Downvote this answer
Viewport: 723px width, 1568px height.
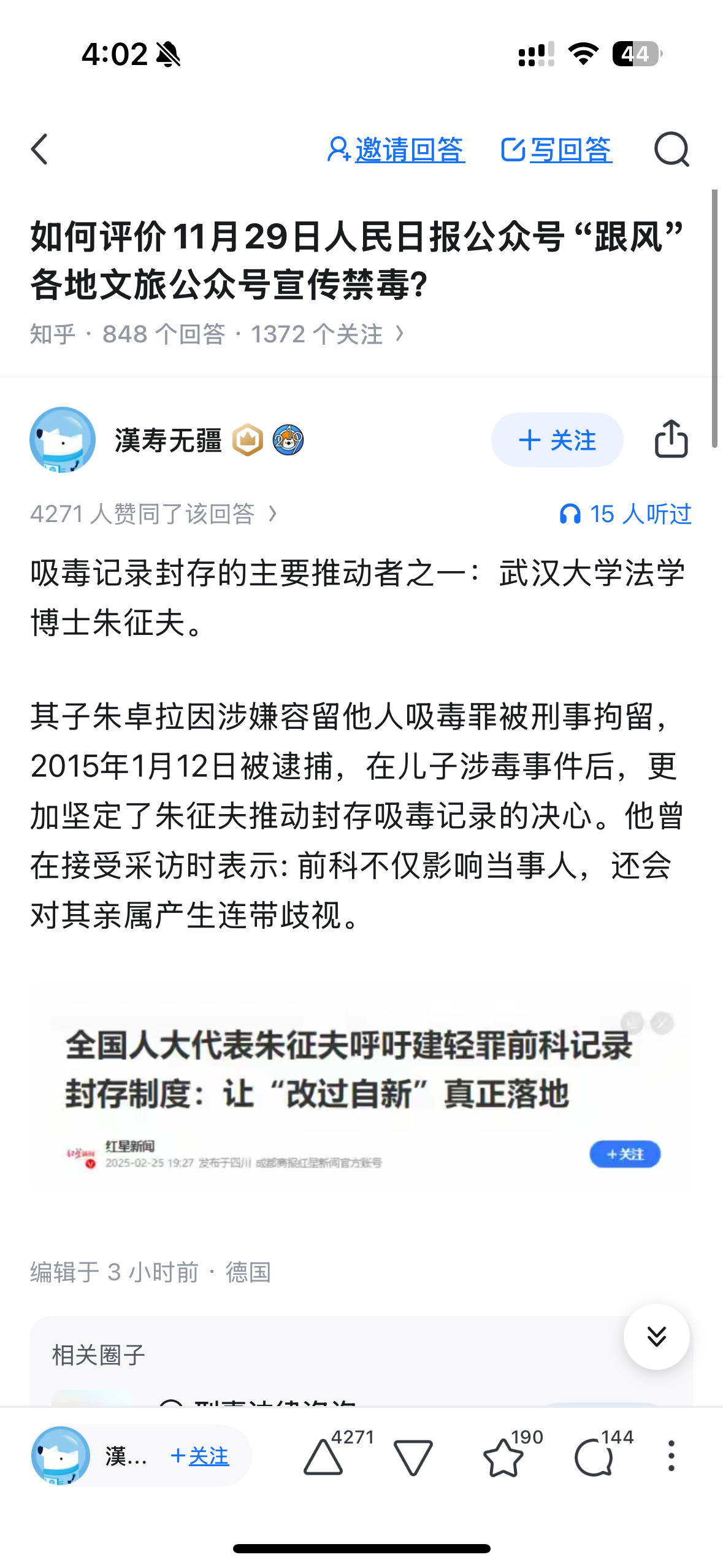click(413, 1457)
